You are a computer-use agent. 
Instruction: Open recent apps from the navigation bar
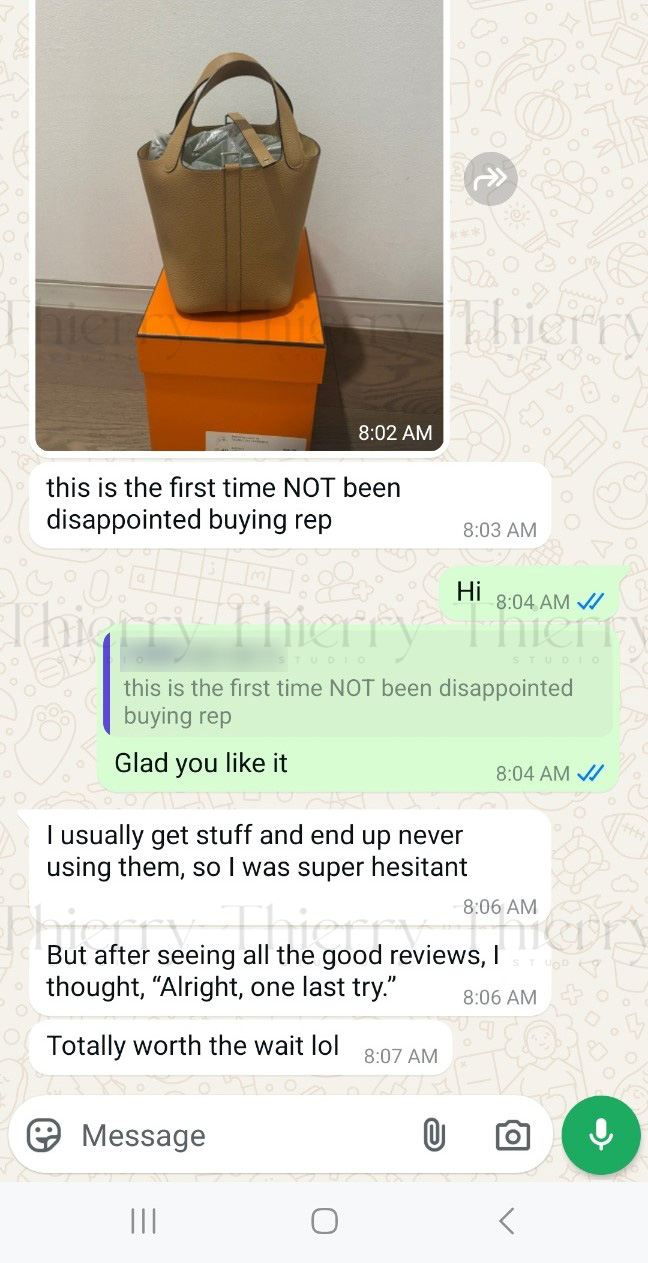point(143,1221)
